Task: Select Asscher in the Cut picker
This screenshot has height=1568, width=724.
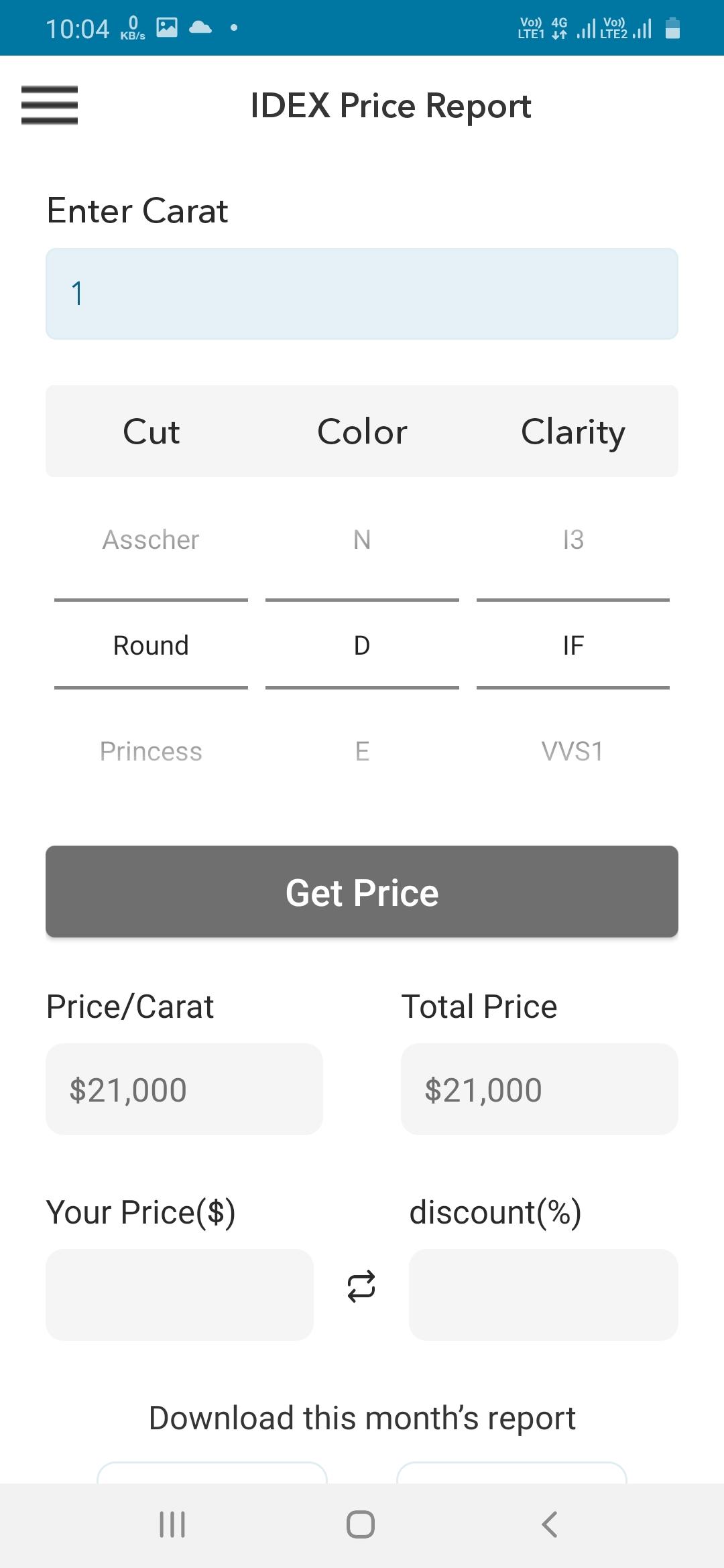Action: click(x=151, y=539)
